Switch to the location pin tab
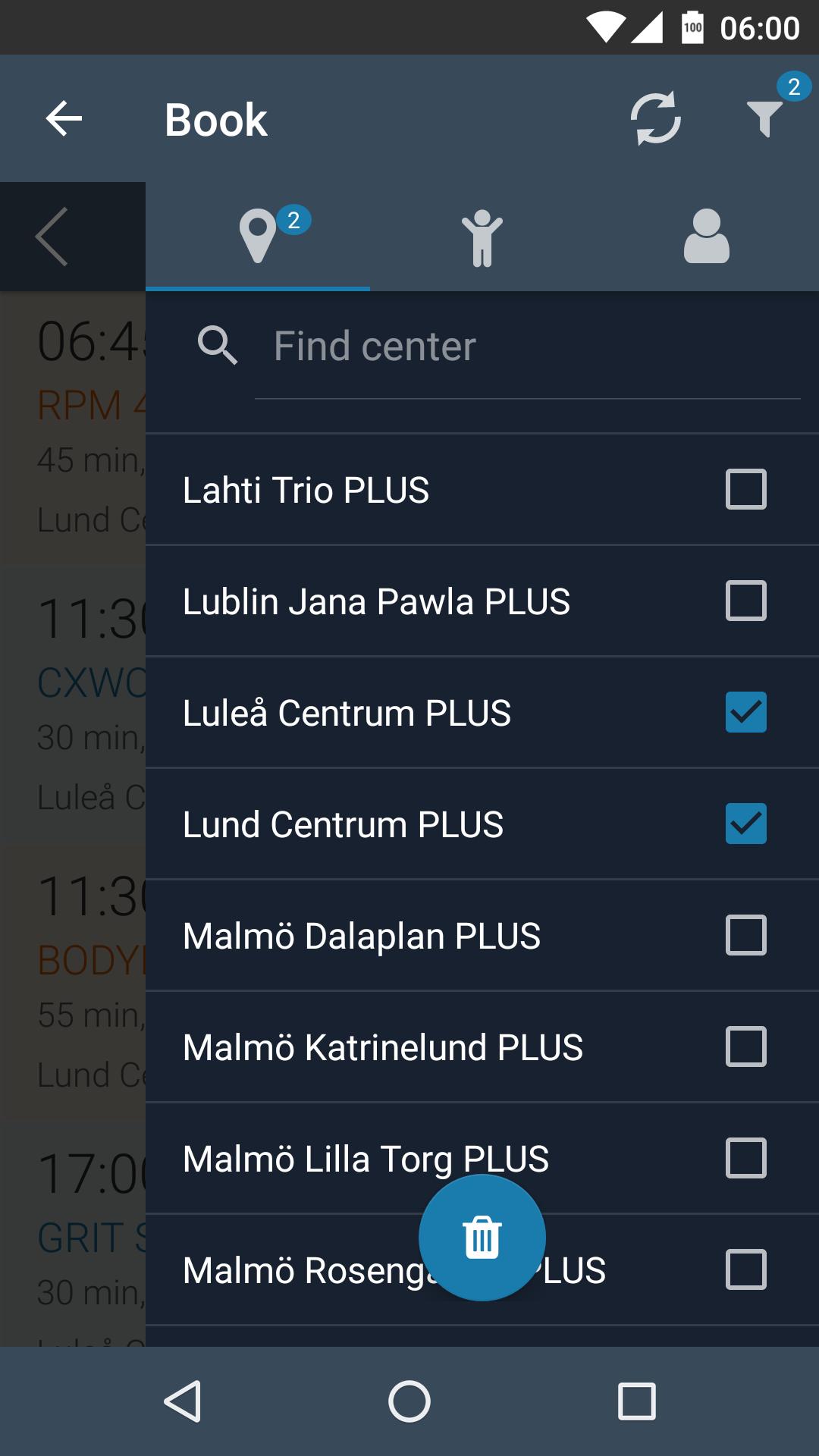 point(258,237)
